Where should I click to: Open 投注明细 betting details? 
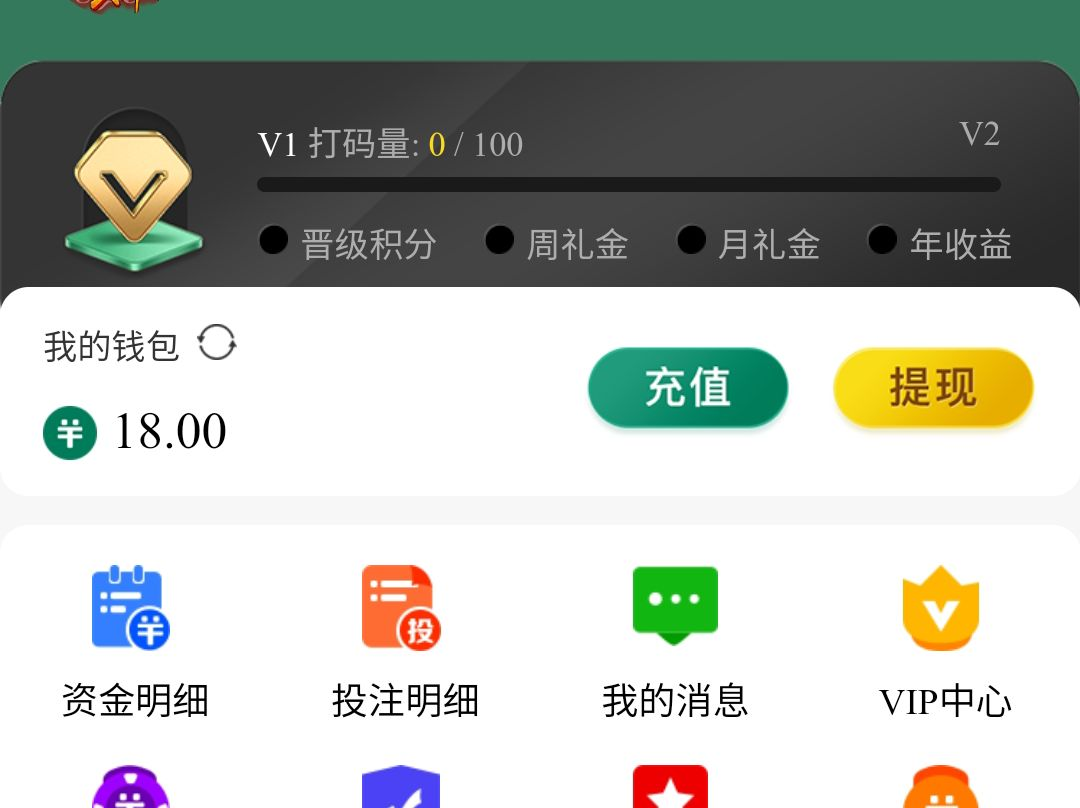point(405,640)
